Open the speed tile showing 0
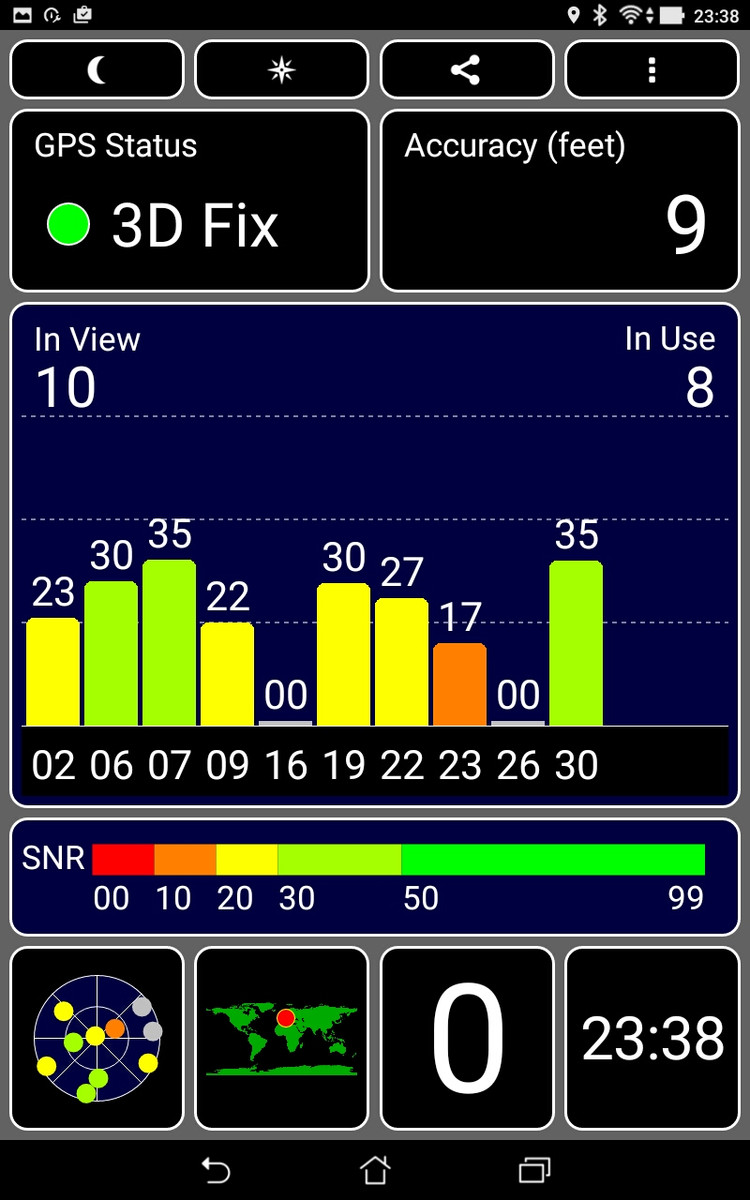750x1200 pixels. (467, 1037)
